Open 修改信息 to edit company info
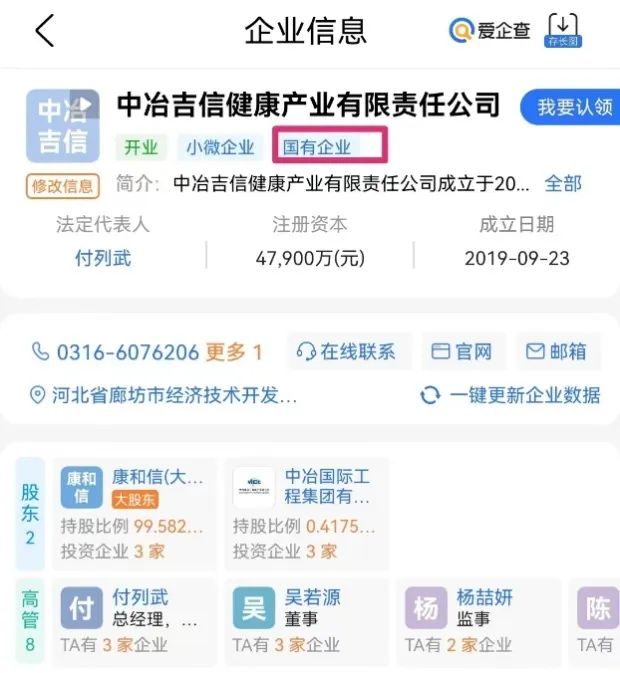The image size is (620, 673). click(62, 185)
